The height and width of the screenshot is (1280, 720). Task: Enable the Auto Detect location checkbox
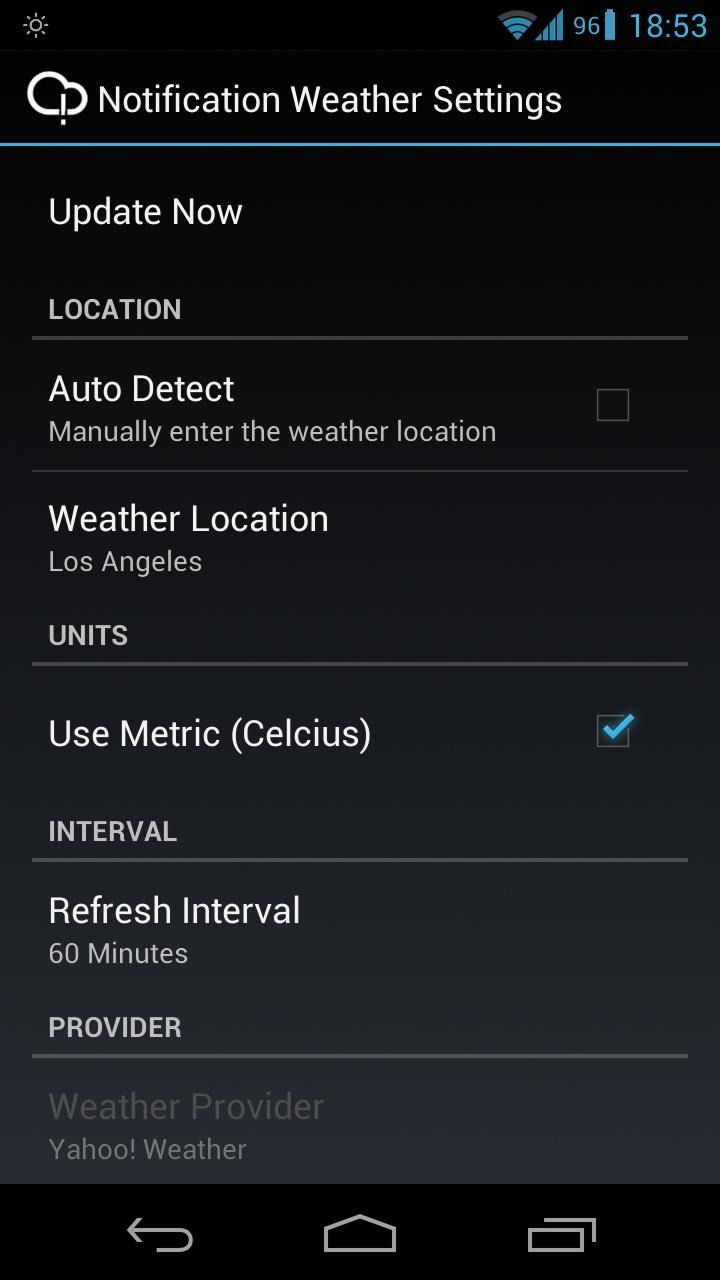pyautogui.click(x=612, y=405)
